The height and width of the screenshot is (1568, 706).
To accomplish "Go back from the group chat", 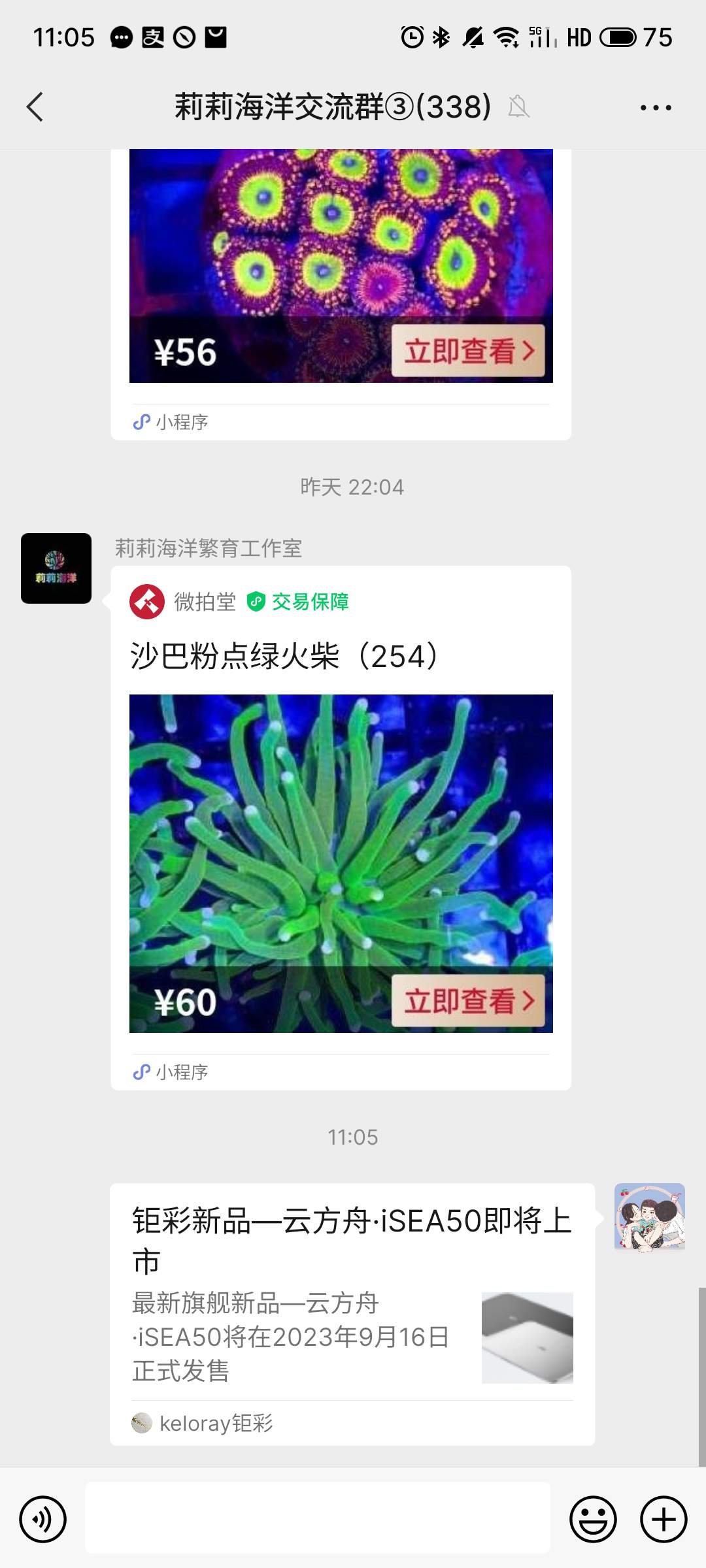I will [x=35, y=107].
